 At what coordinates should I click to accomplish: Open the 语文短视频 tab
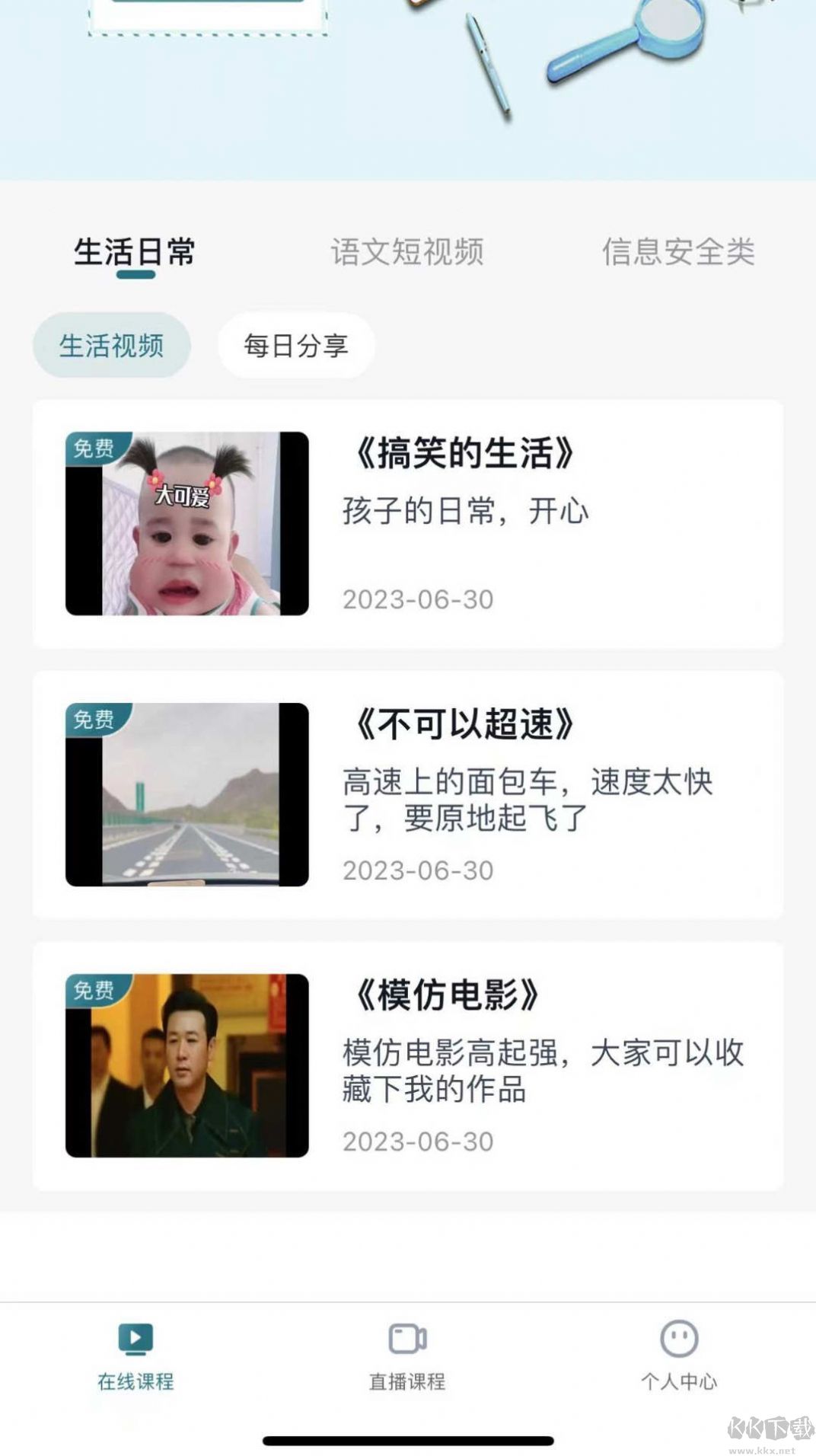407,252
